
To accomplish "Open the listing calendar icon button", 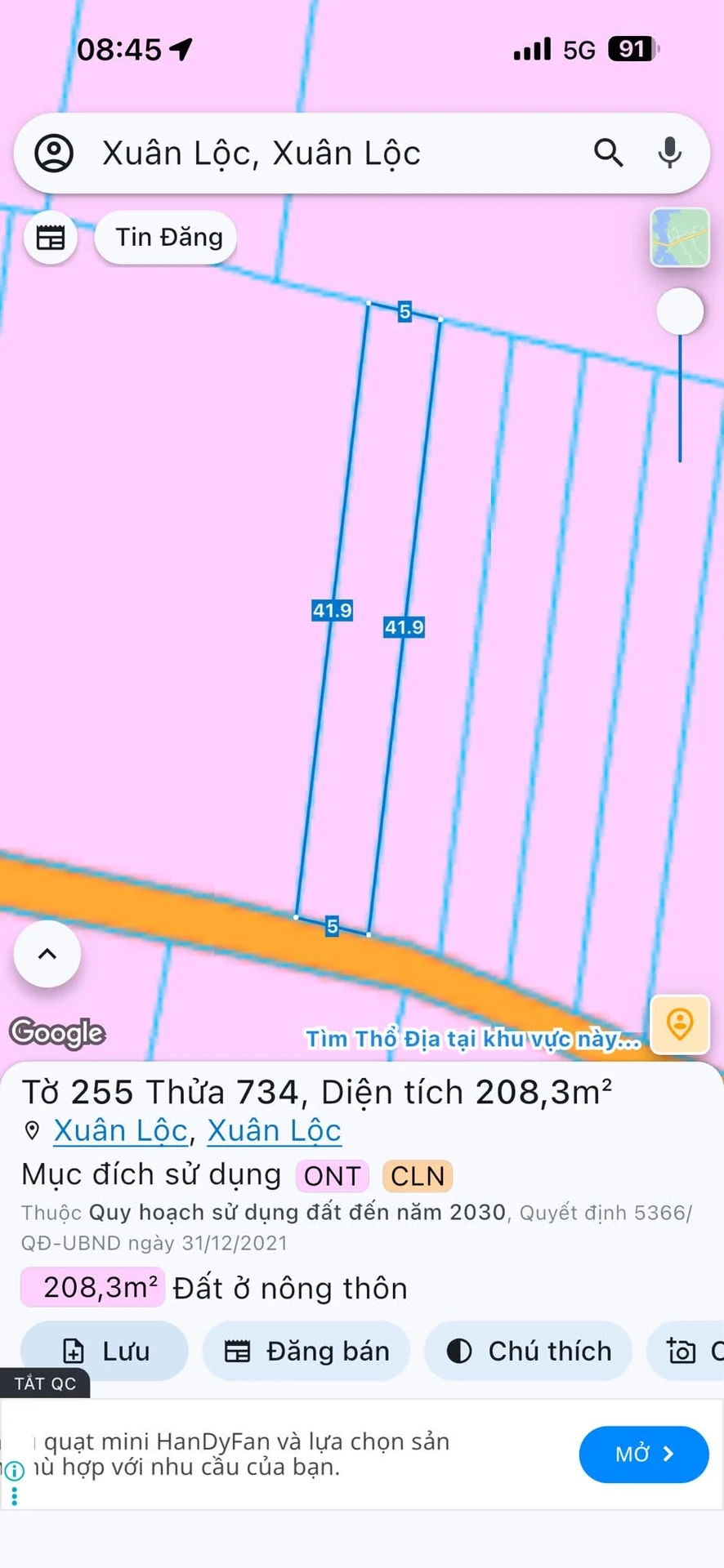I will coord(51,238).
